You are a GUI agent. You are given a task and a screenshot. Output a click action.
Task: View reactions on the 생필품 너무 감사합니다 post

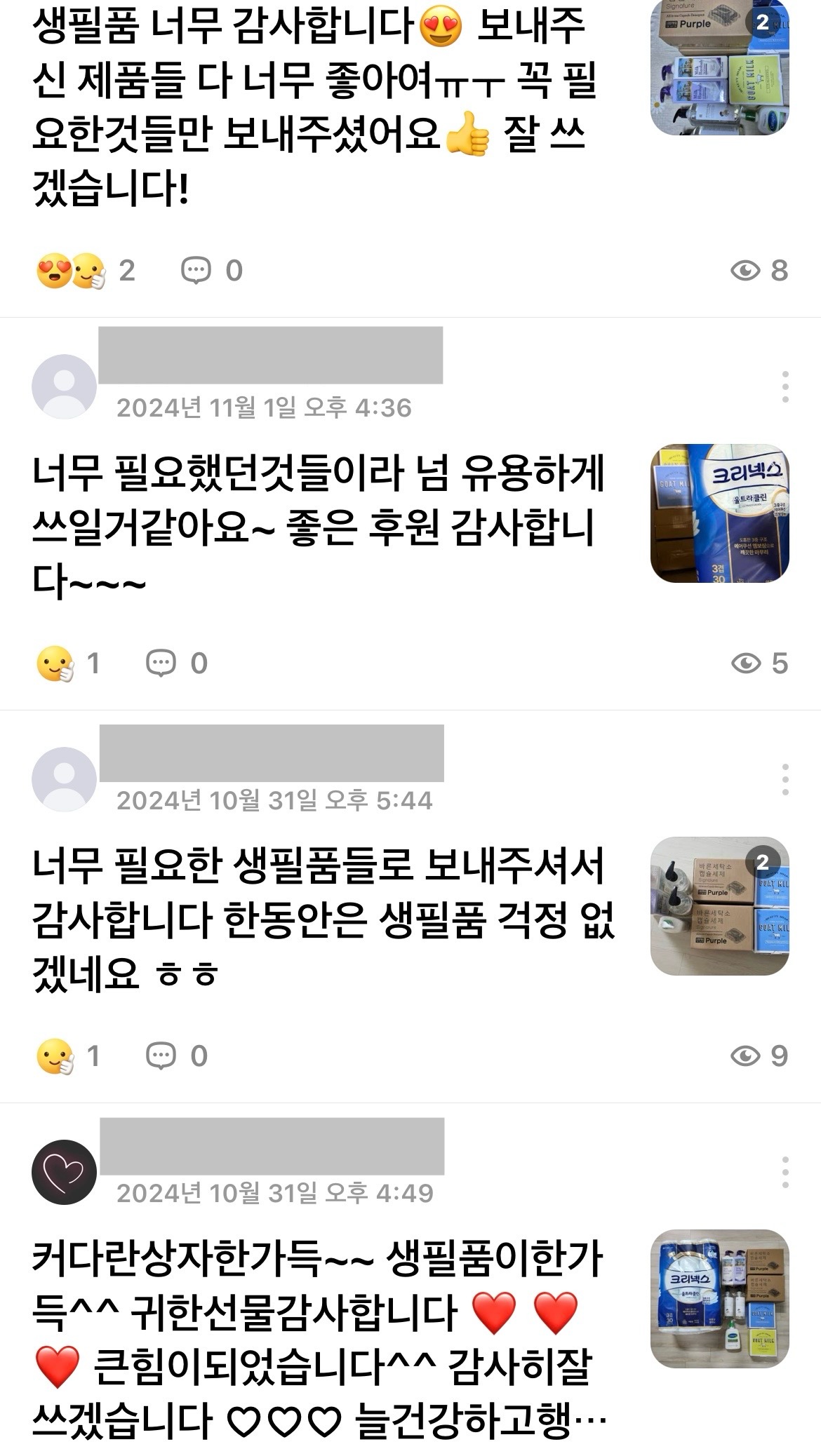(70, 271)
